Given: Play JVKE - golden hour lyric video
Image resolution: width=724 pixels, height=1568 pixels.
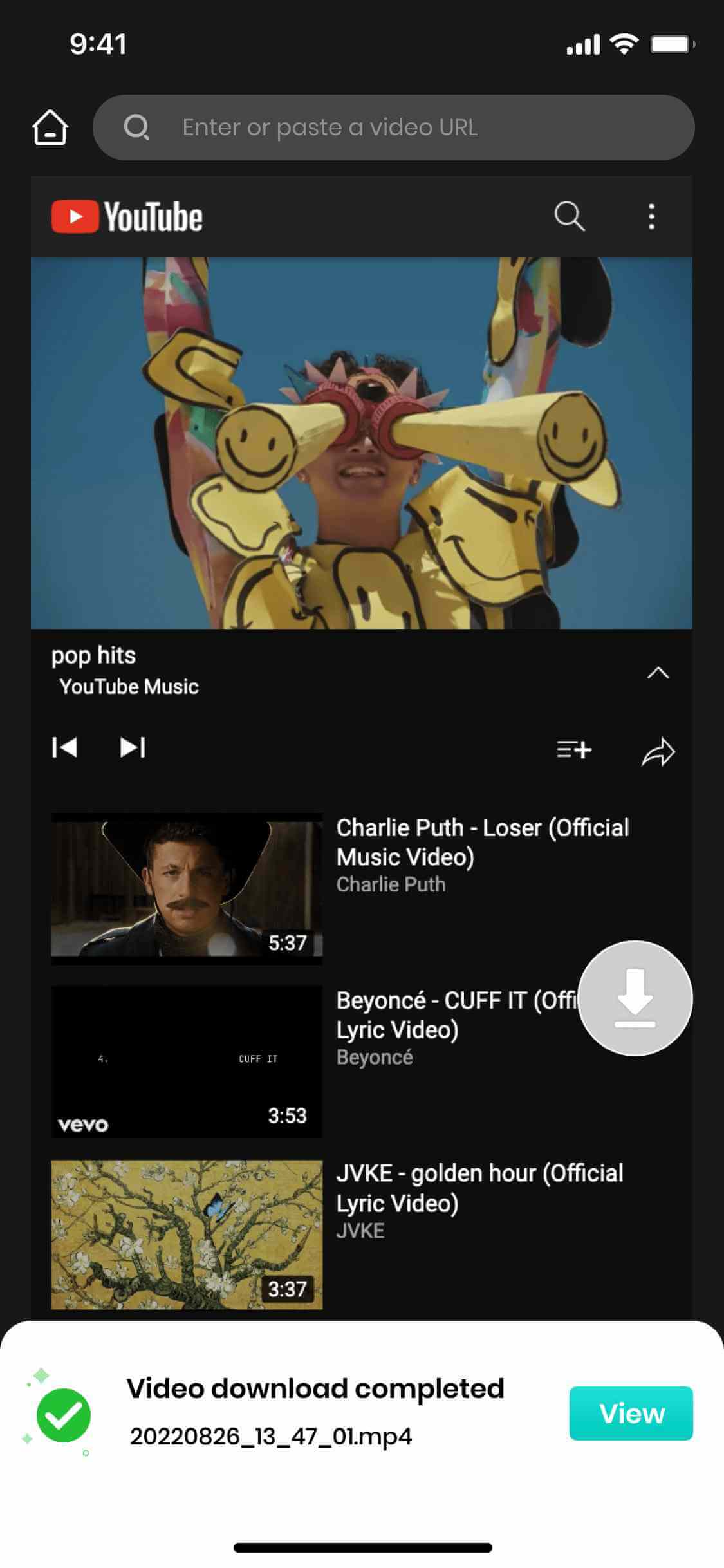Looking at the screenshot, I should (x=187, y=1235).
